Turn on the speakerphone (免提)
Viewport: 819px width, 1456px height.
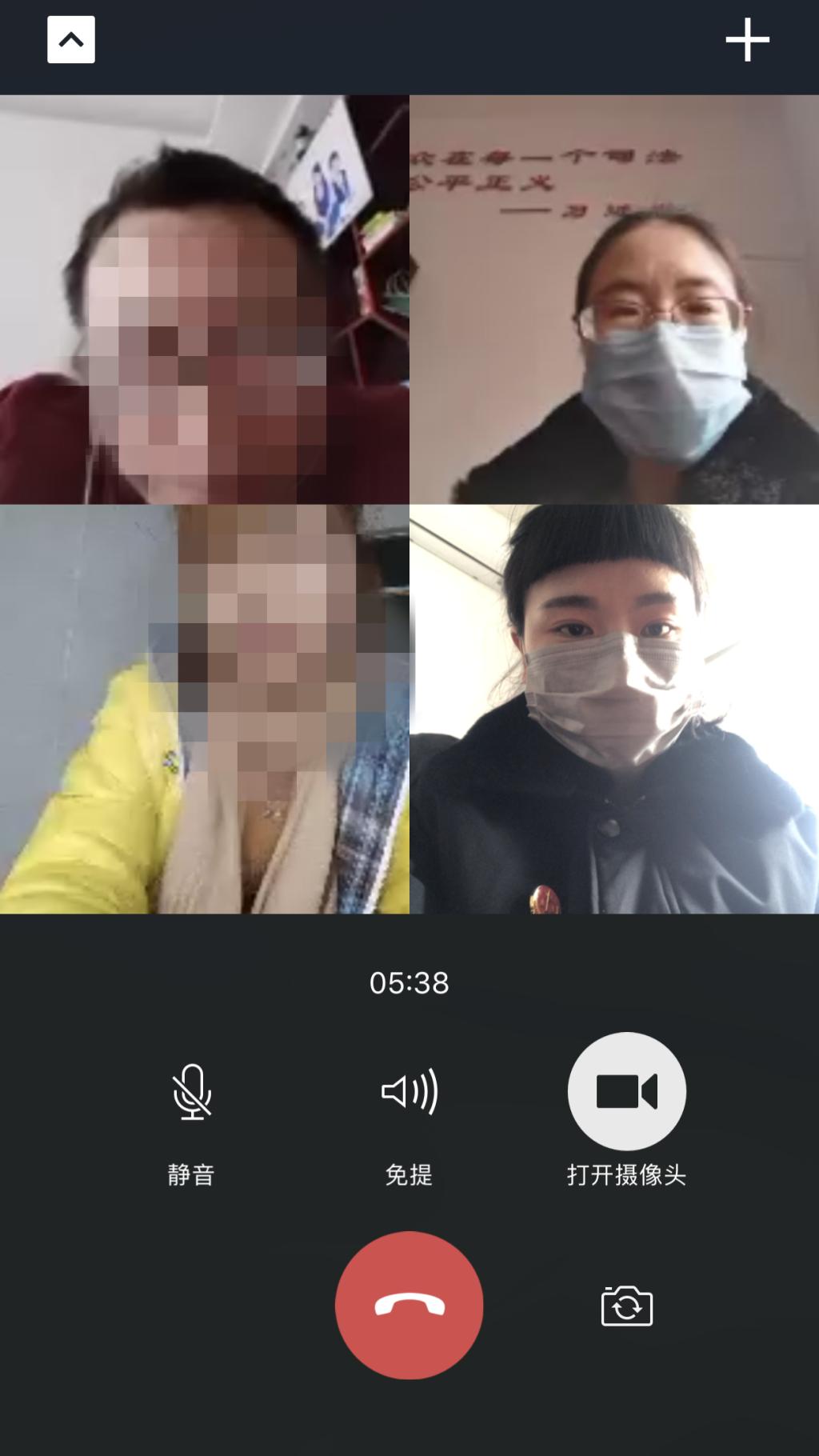coord(409,1092)
